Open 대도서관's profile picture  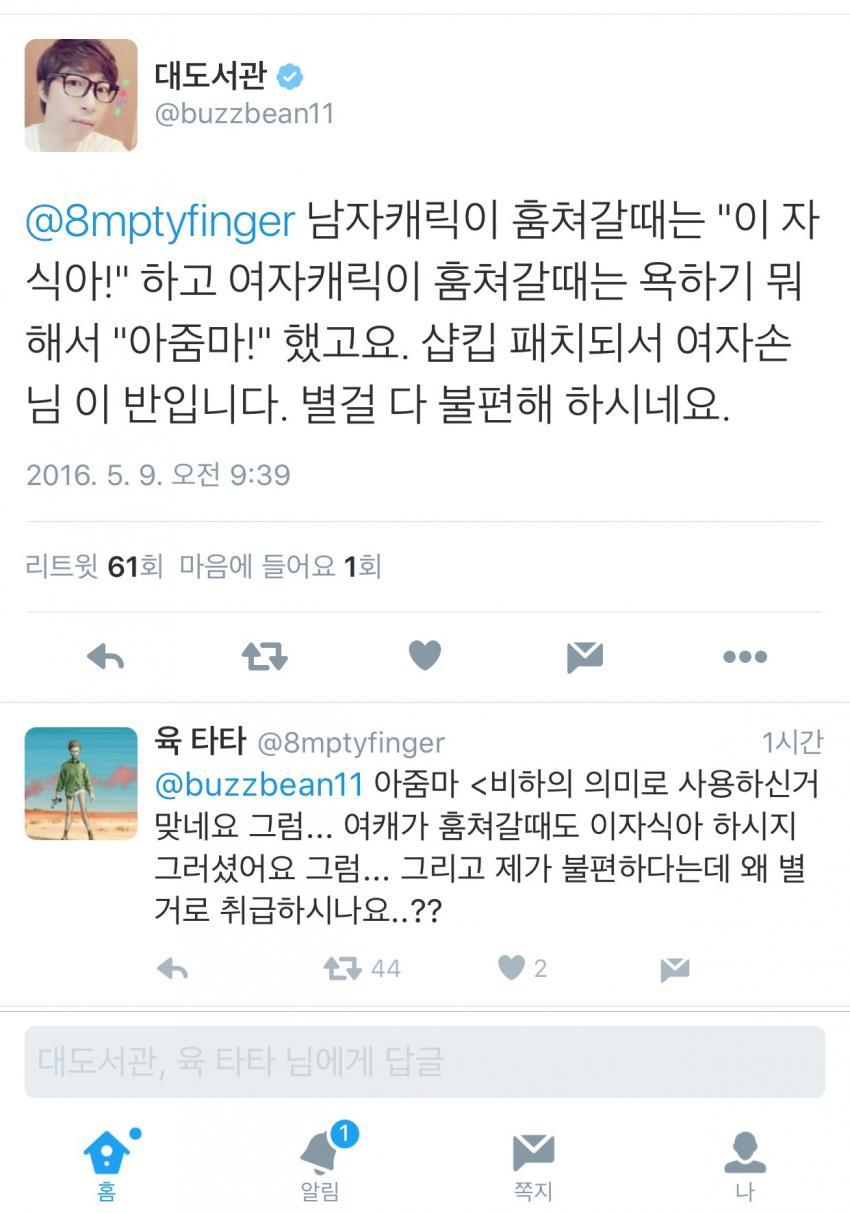point(81,95)
